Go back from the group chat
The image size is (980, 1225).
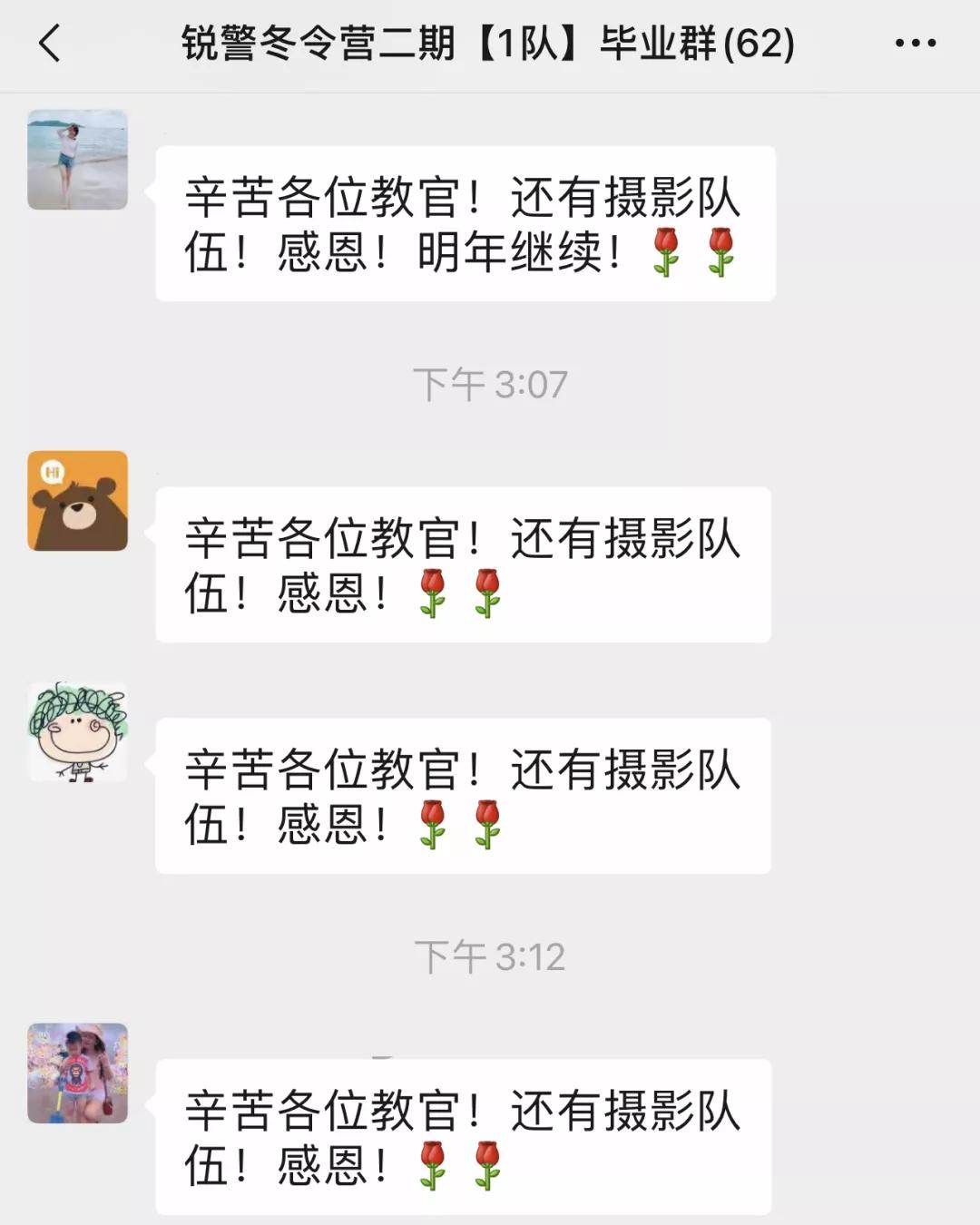click(x=50, y=43)
